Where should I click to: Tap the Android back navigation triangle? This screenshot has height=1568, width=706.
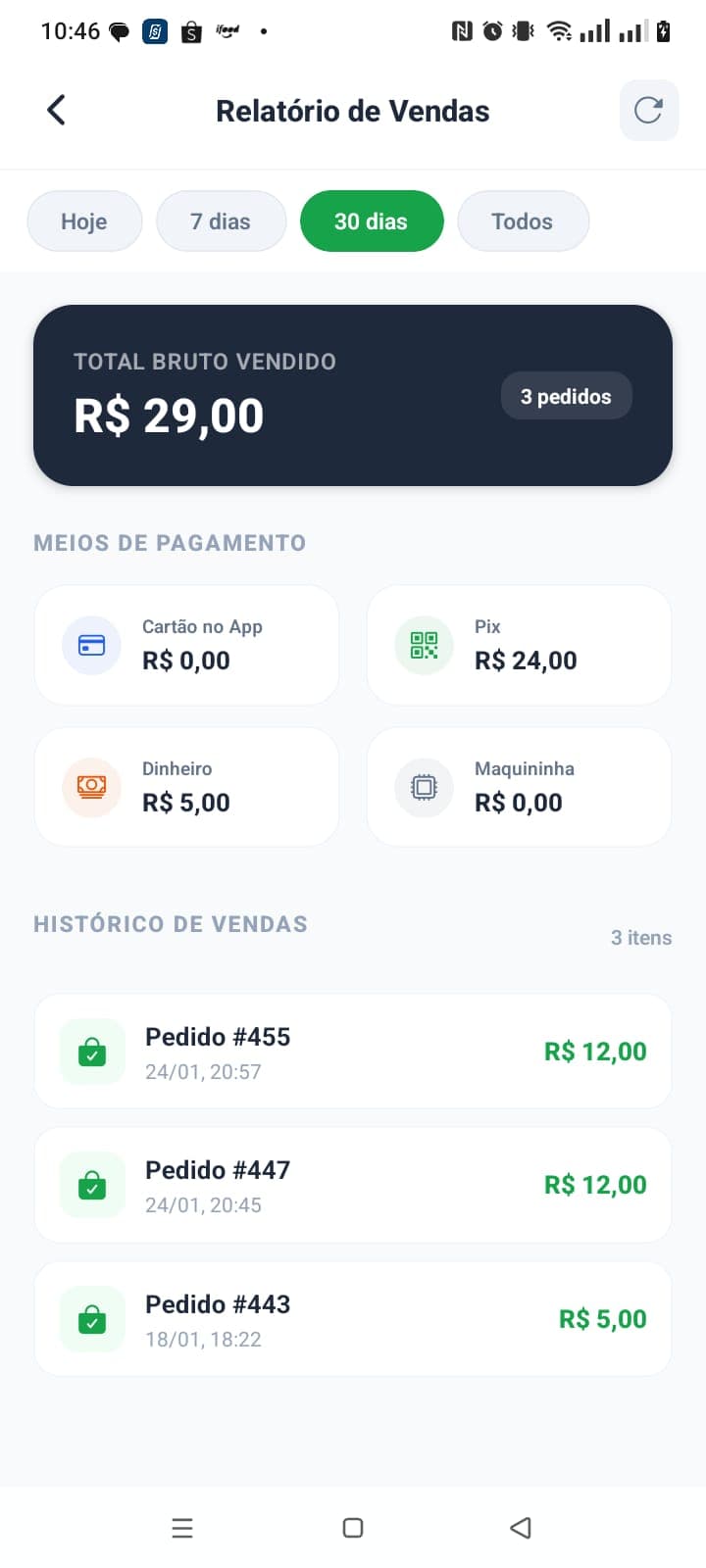pyautogui.click(x=521, y=1527)
